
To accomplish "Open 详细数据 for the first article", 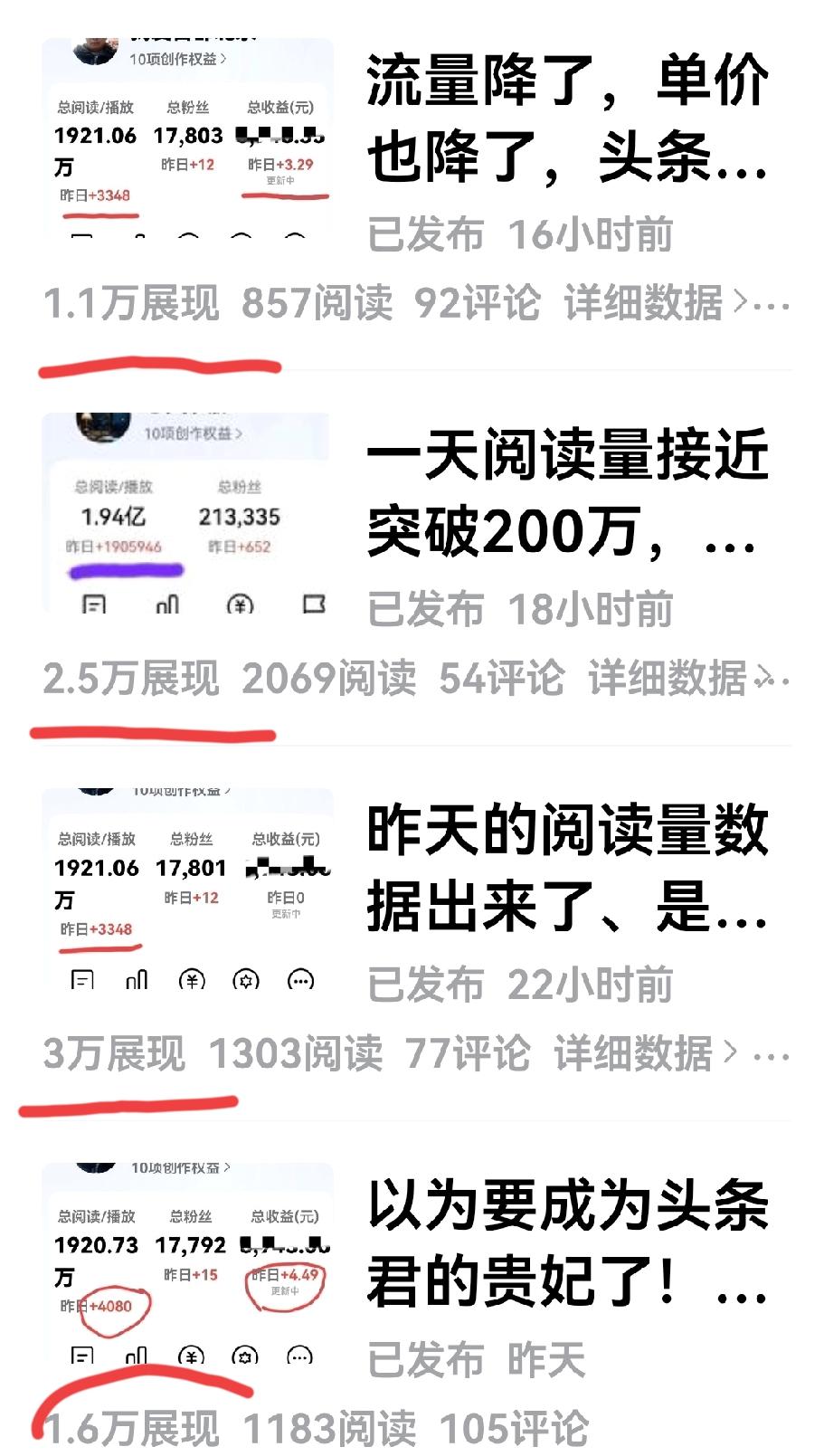I will click(x=646, y=306).
